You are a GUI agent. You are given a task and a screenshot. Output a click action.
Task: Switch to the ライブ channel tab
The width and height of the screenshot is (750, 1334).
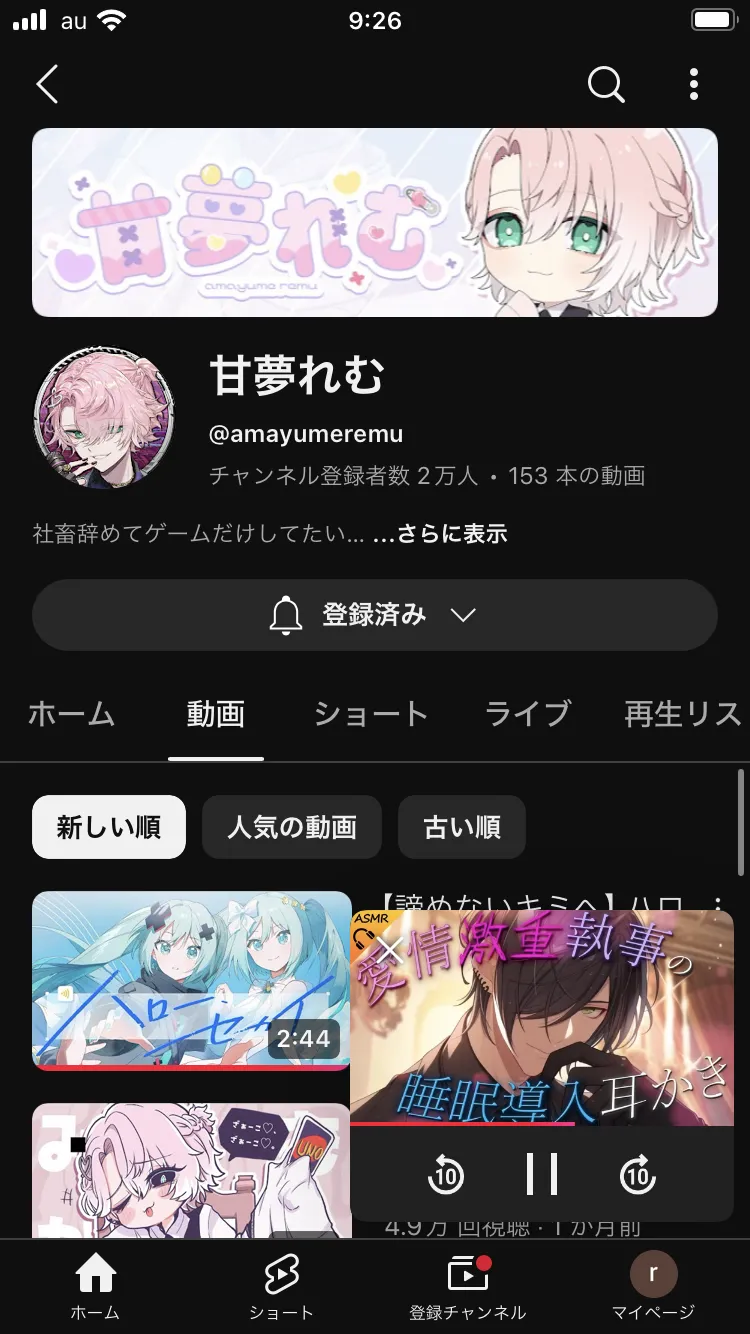point(528,714)
